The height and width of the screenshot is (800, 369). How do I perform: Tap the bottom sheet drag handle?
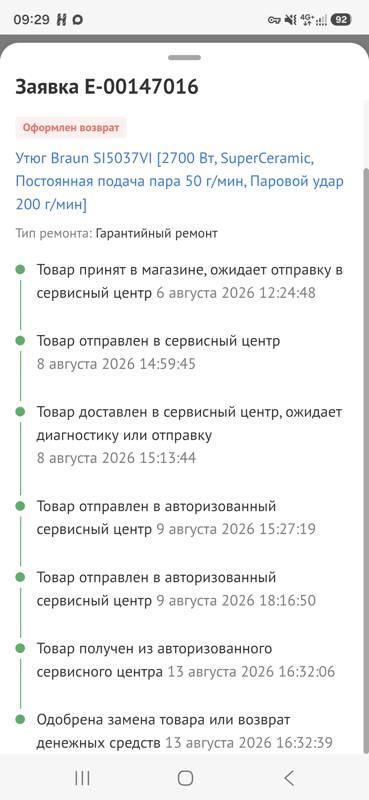(184, 57)
